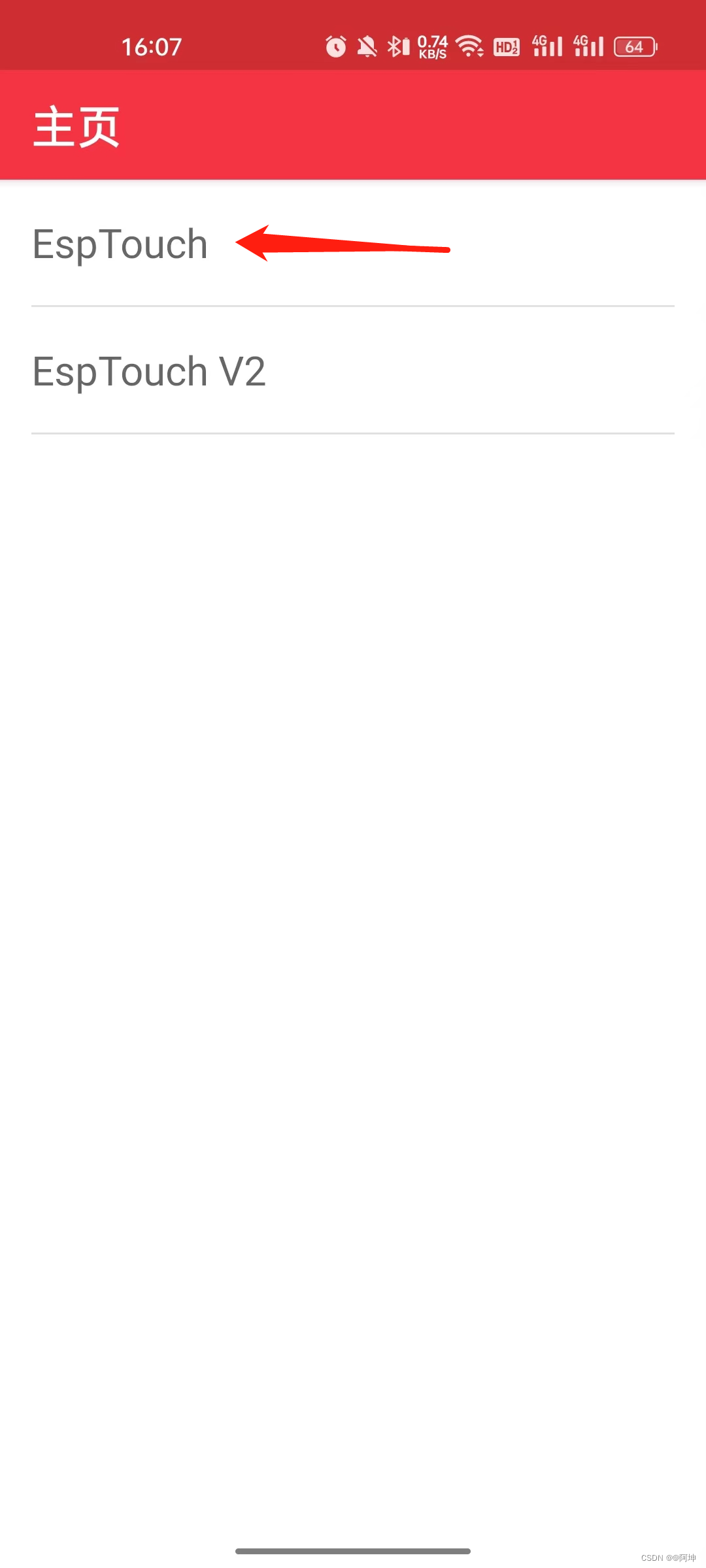Tap the Wi-Fi signal icon
The height and width of the screenshot is (1568, 706).
pyautogui.click(x=469, y=46)
